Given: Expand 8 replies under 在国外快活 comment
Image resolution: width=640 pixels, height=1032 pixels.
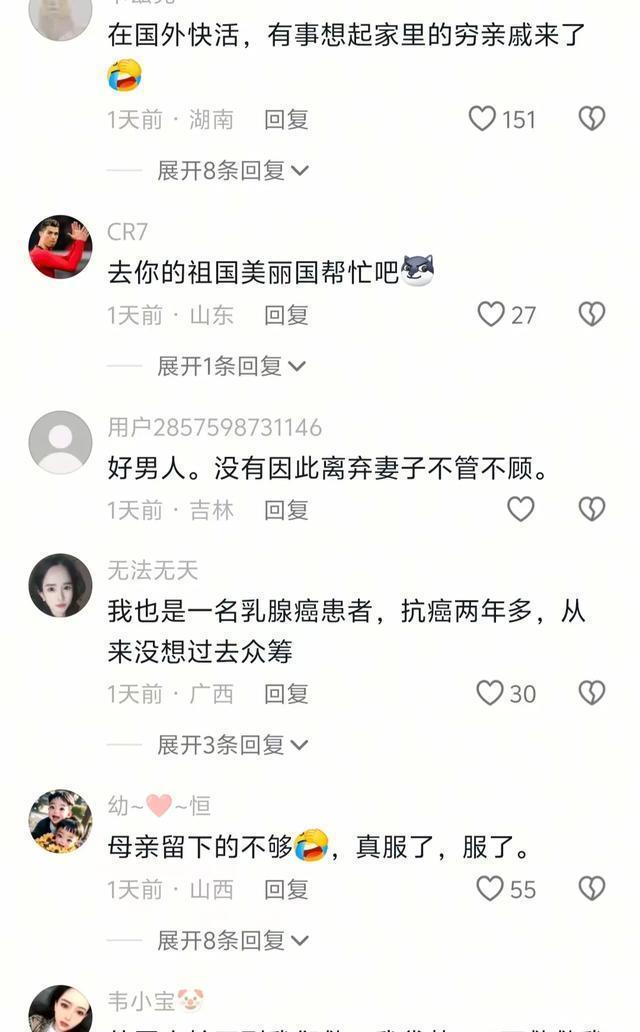Looking at the screenshot, I should pyautogui.click(x=231, y=171).
